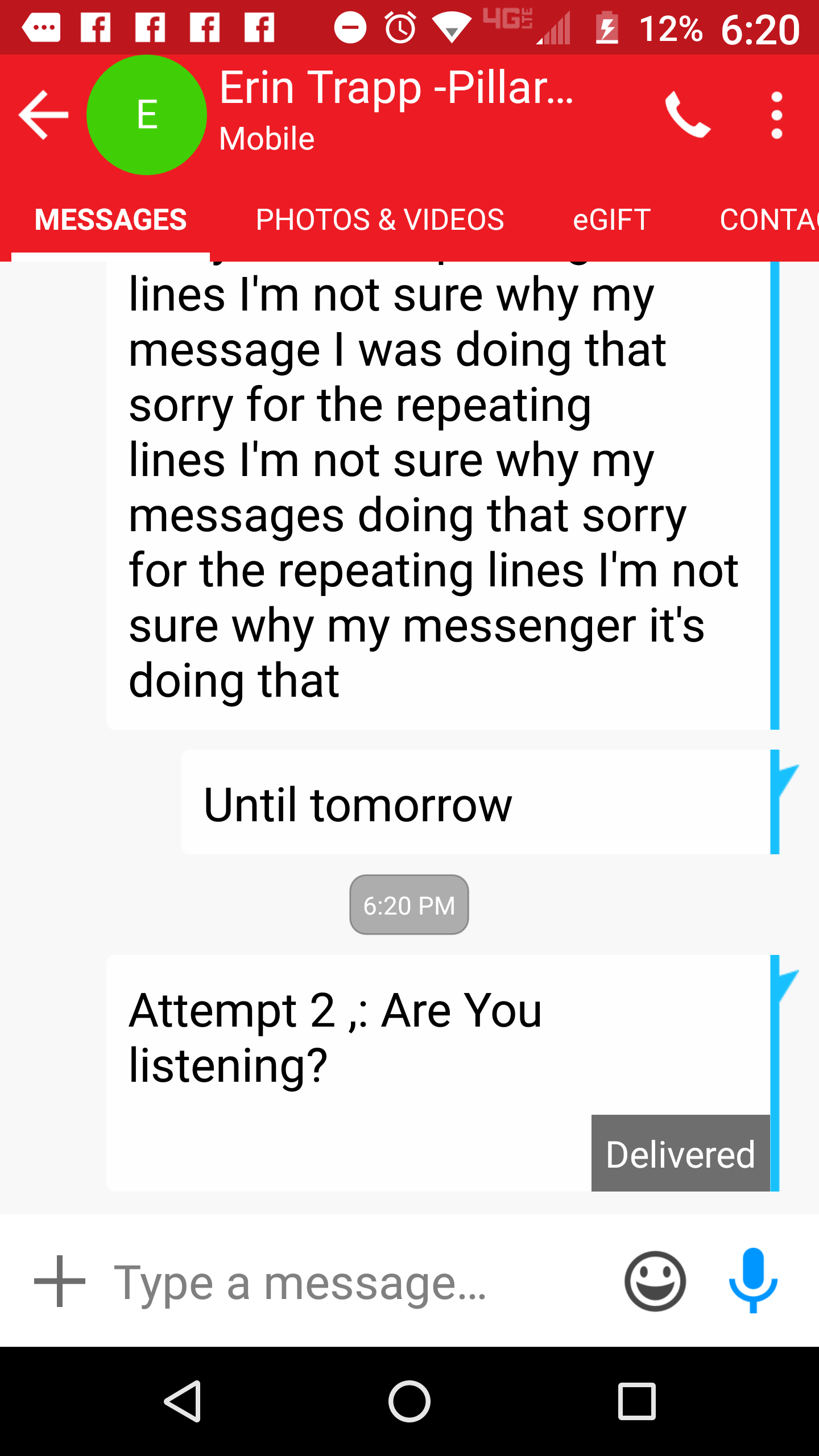Open recent apps from navigation bar
819x1456 pixels.
click(637, 1401)
